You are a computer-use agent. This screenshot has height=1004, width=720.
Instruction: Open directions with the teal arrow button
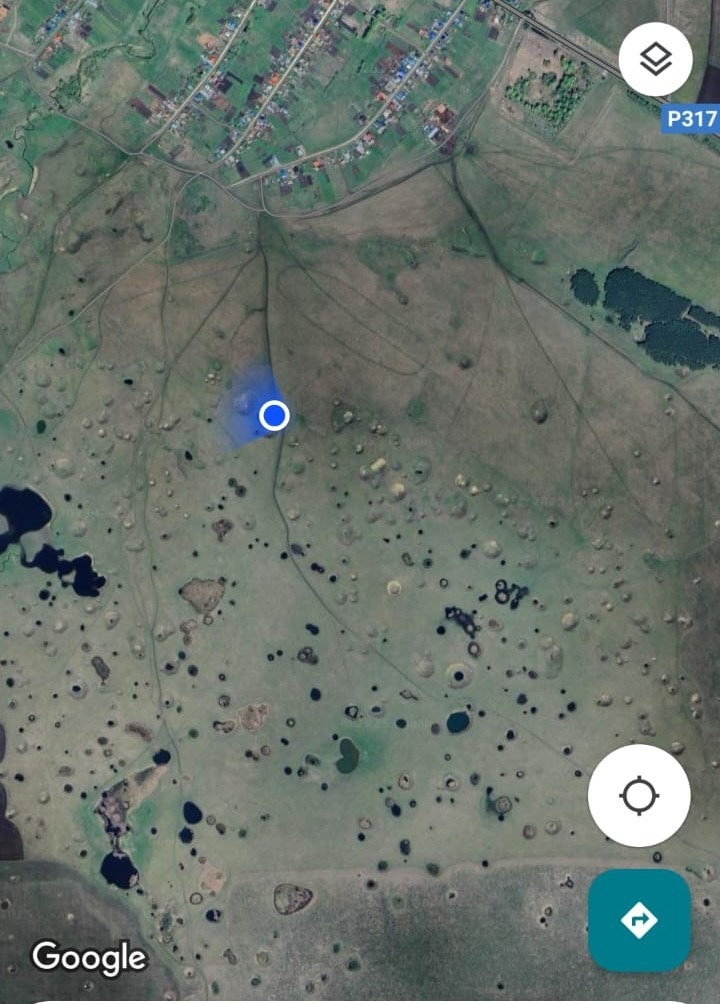639,919
